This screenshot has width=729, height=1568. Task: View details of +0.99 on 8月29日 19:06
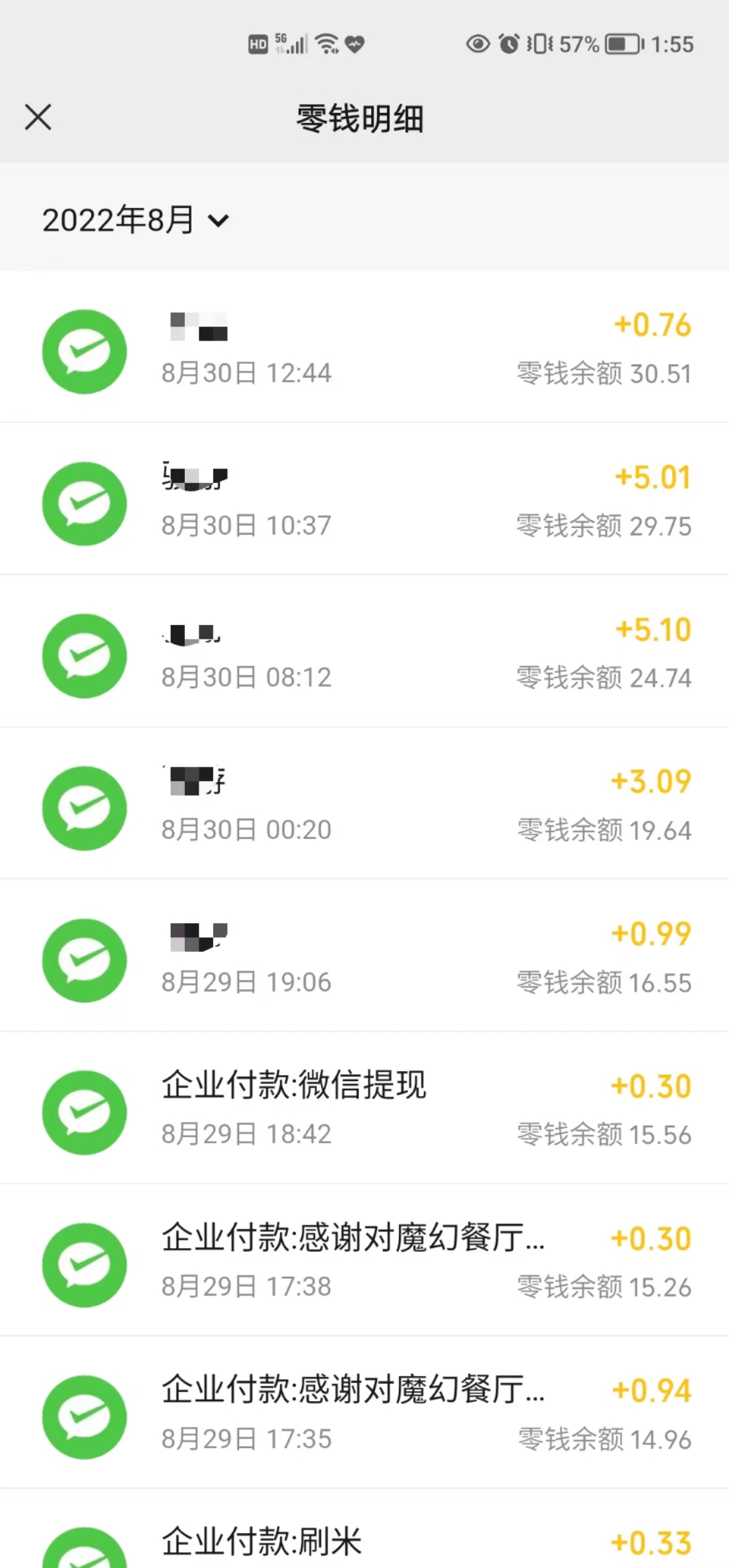[364, 958]
